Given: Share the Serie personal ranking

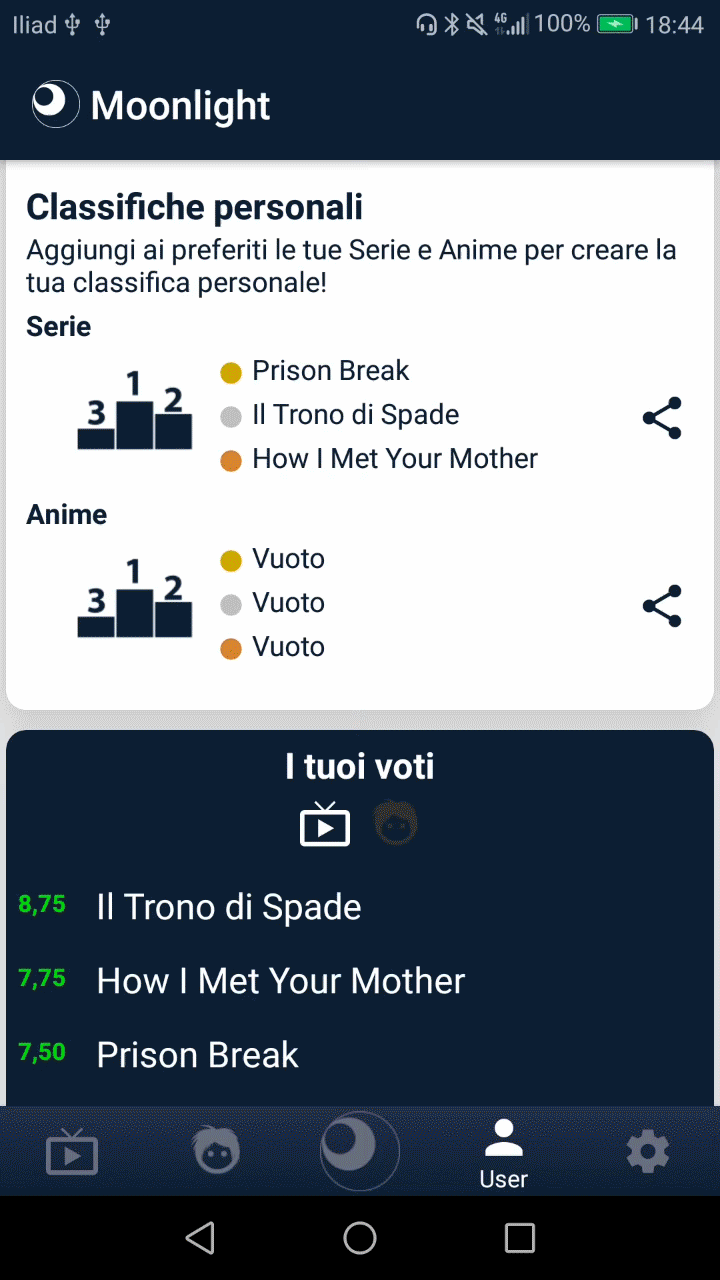Looking at the screenshot, I should point(662,418).
